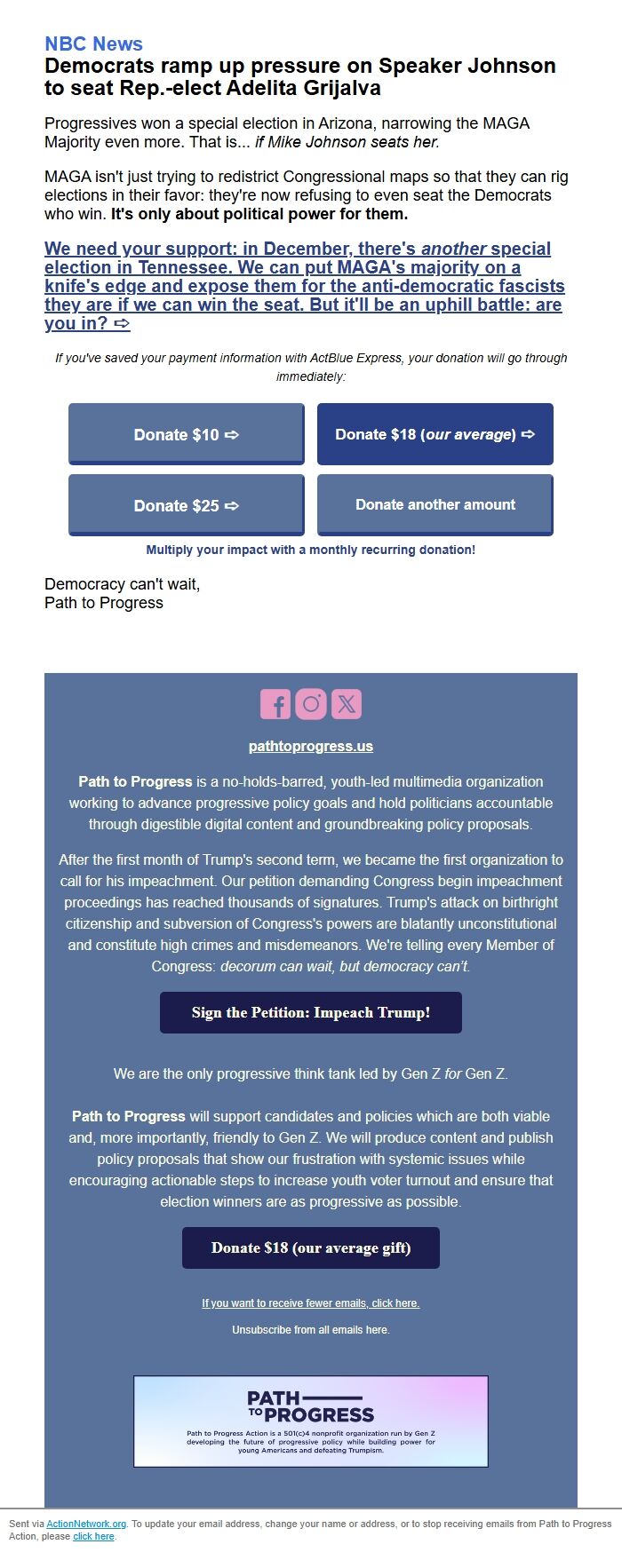Screen dimensions: 622x1568
Task: Open monthly recurring donation link
Action: coord(310,550)
